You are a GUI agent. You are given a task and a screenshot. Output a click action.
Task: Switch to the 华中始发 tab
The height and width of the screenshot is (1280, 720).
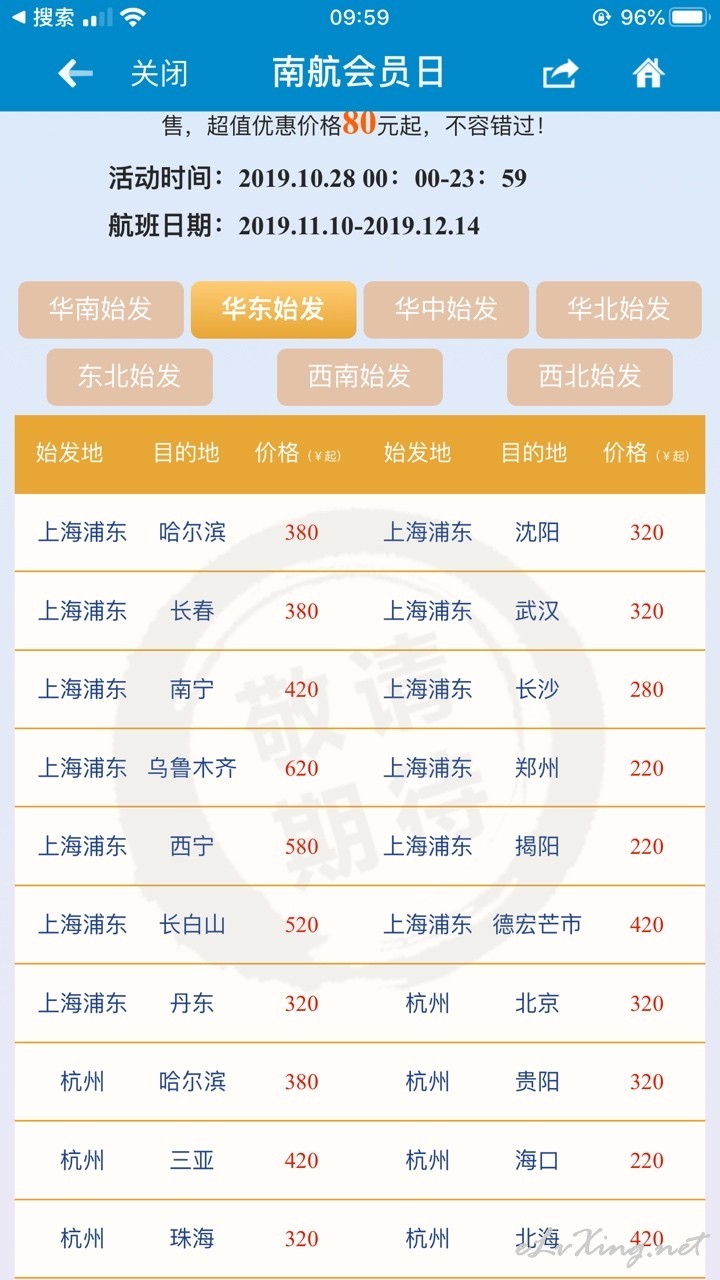click(446, 309)
